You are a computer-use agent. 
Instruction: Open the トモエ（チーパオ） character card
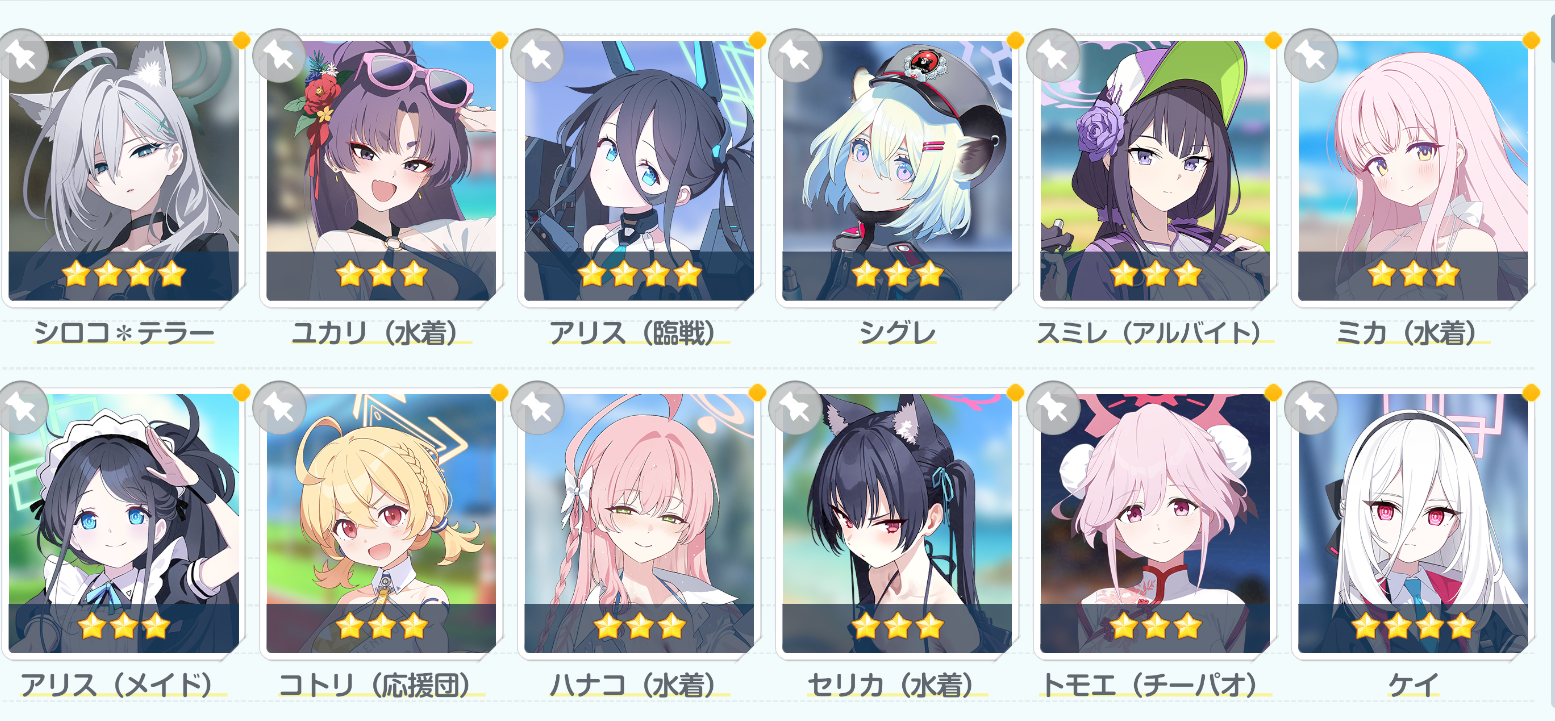click(x=1155, y=524)
